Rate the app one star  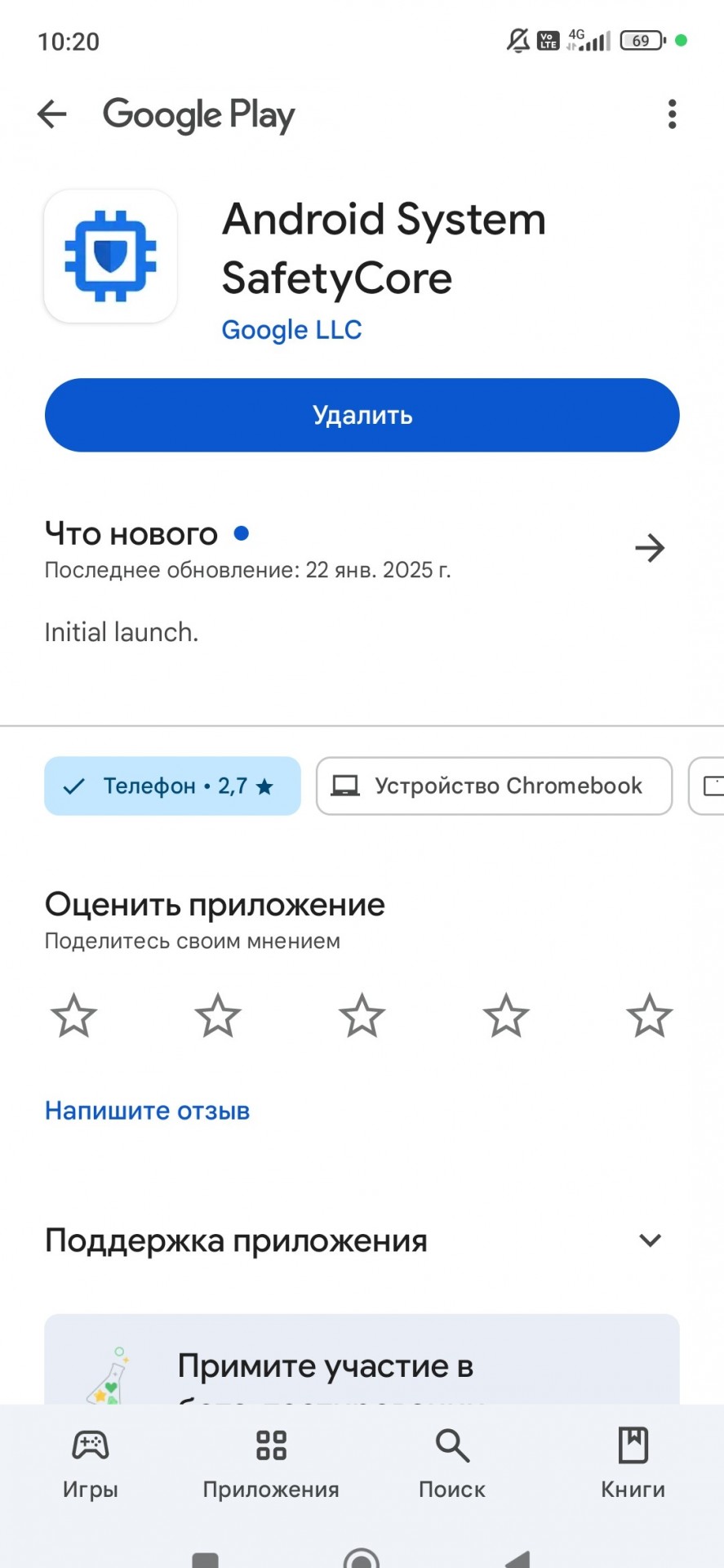tap(74, 1016)
